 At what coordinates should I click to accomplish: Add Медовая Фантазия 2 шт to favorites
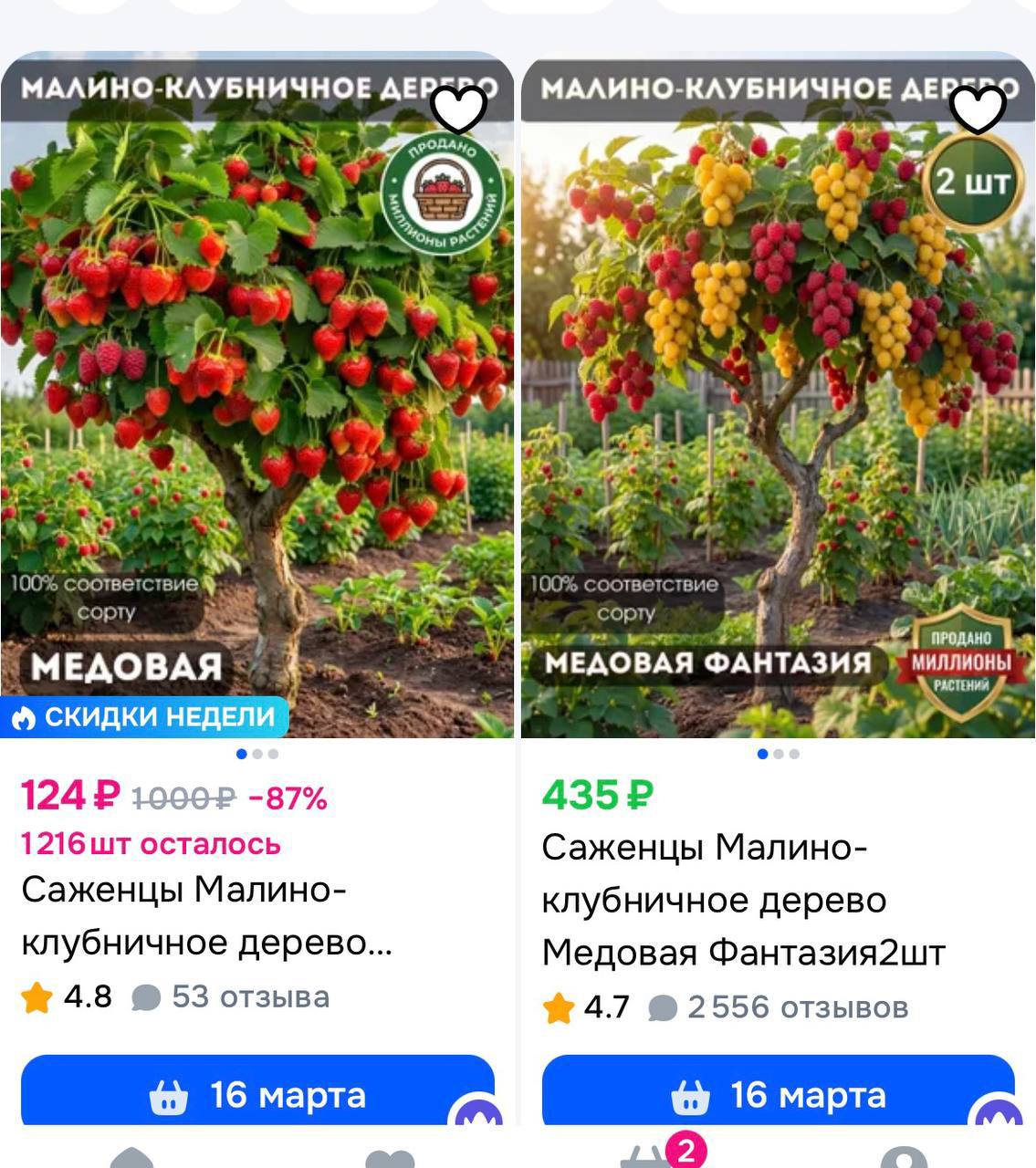[x=978, y=108]
